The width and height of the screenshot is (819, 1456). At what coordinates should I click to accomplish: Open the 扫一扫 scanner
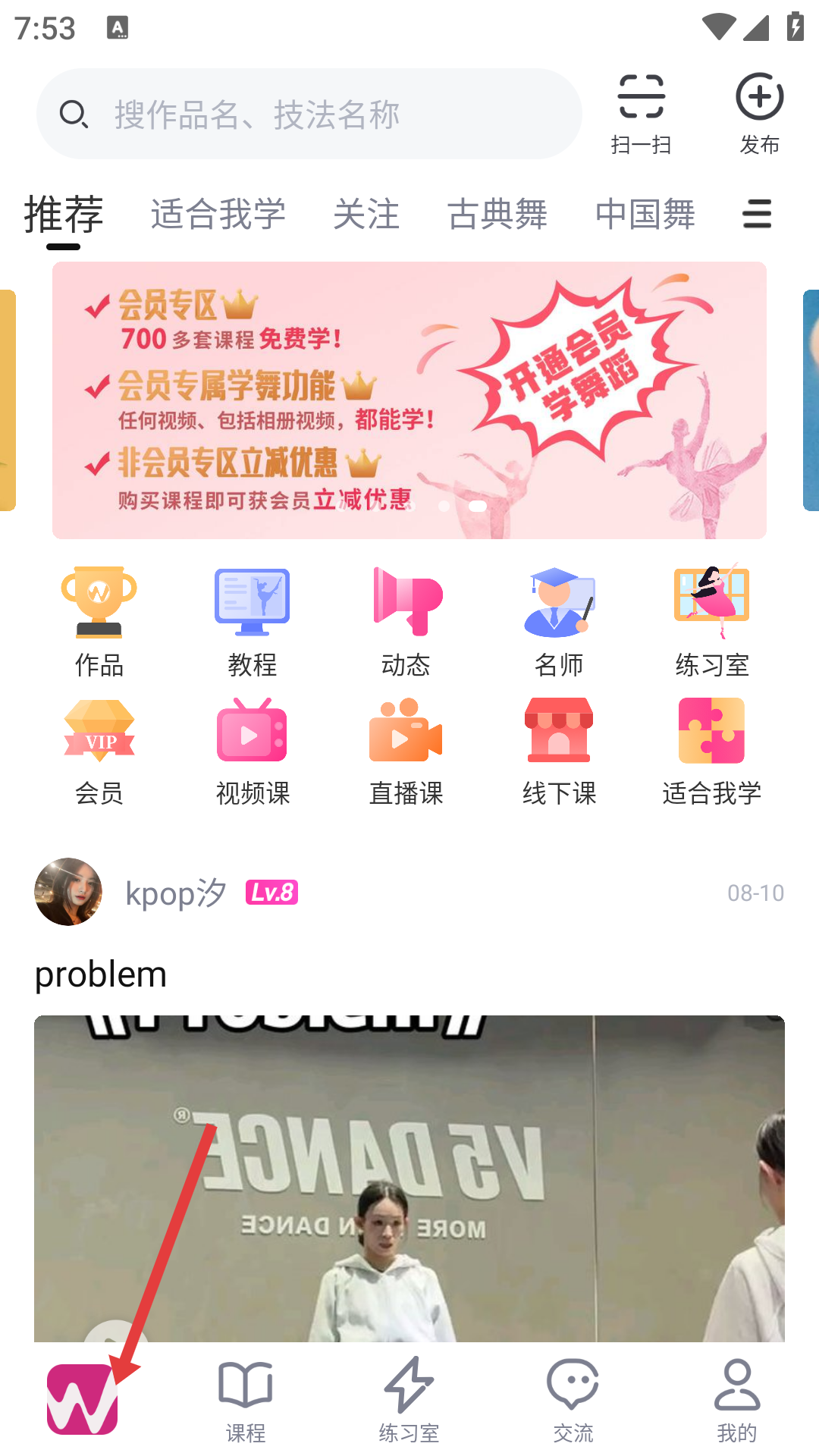[x=641, y=113]
